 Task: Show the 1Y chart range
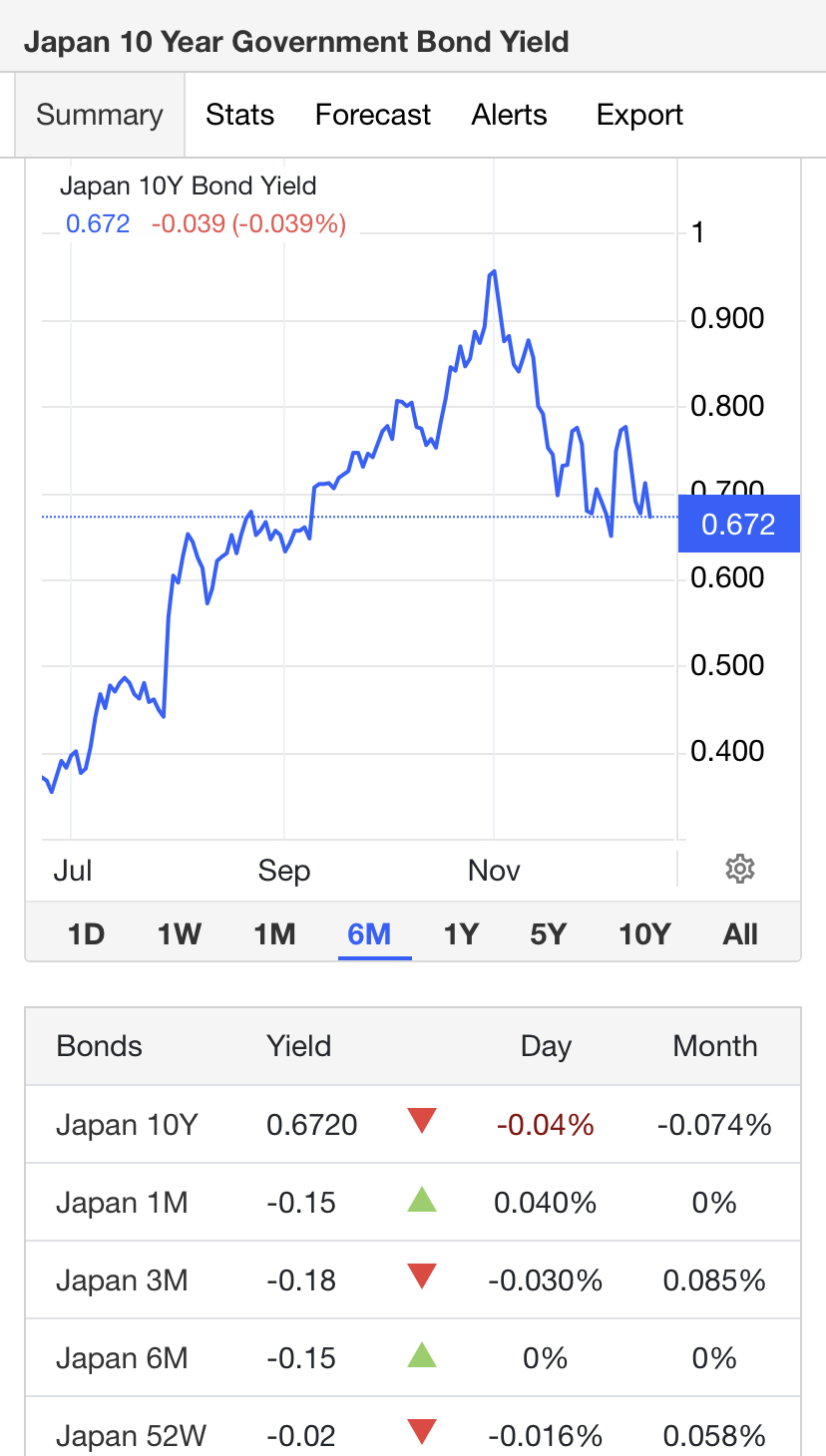click(461, 934)
